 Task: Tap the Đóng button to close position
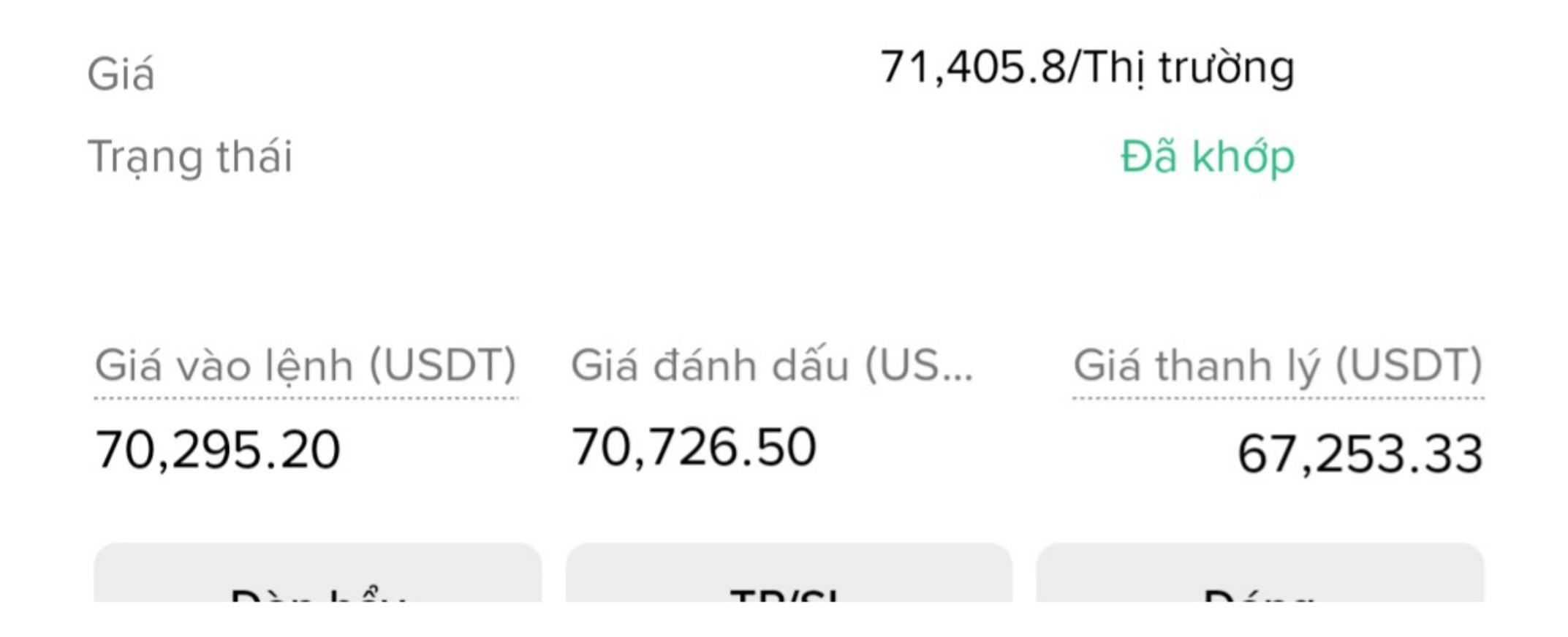1260,576
